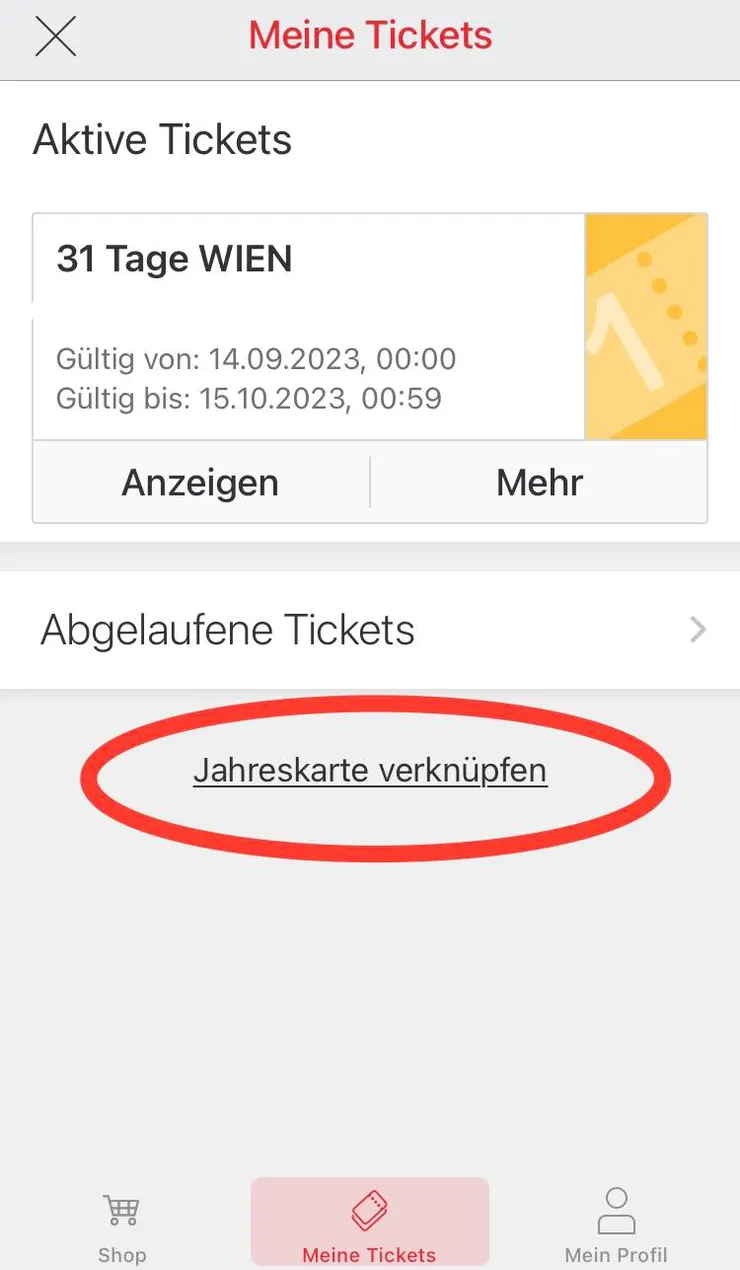
Task: Show the 31 Tage WIEN ticket via Anzeigen
Action: (x=200, y=483)
